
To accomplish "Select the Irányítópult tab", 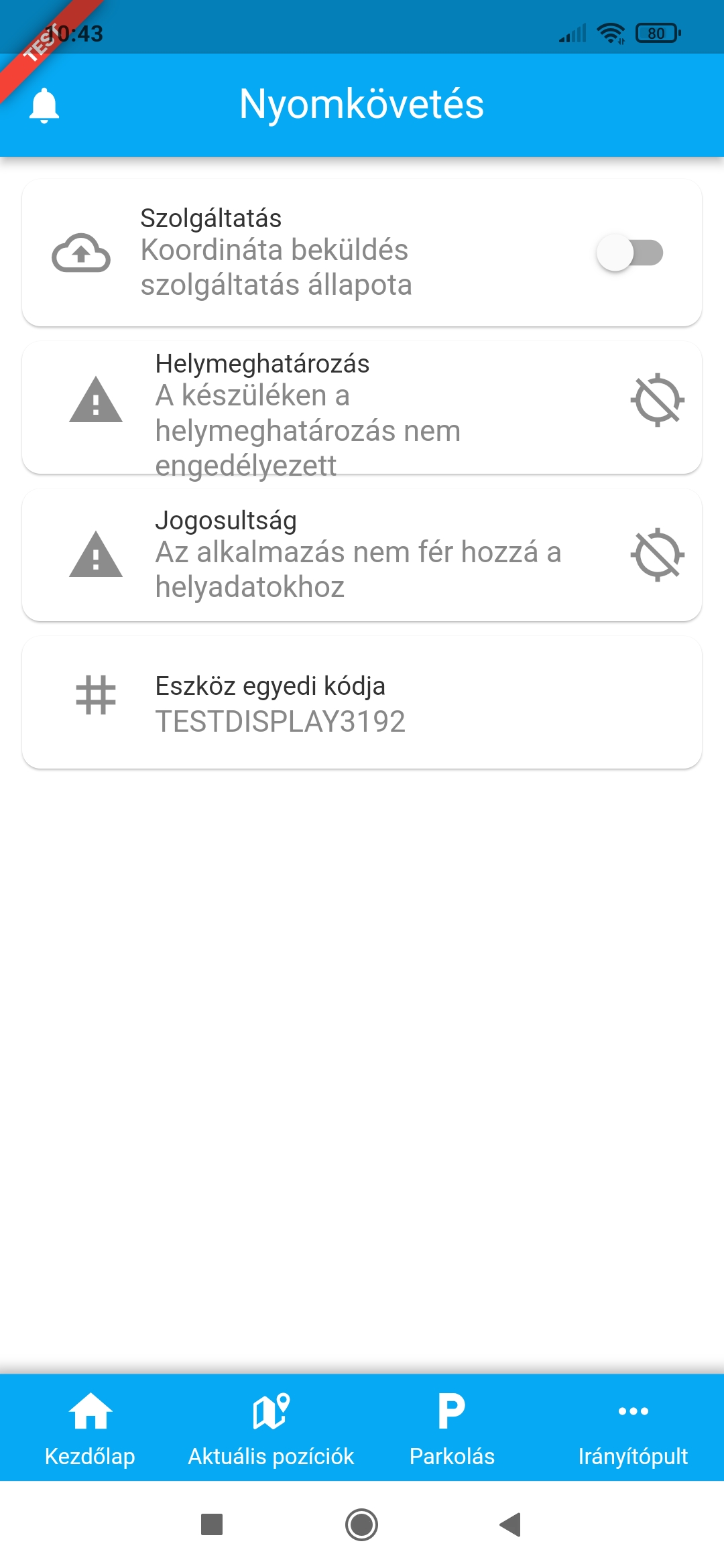I will pos(633,1427).
